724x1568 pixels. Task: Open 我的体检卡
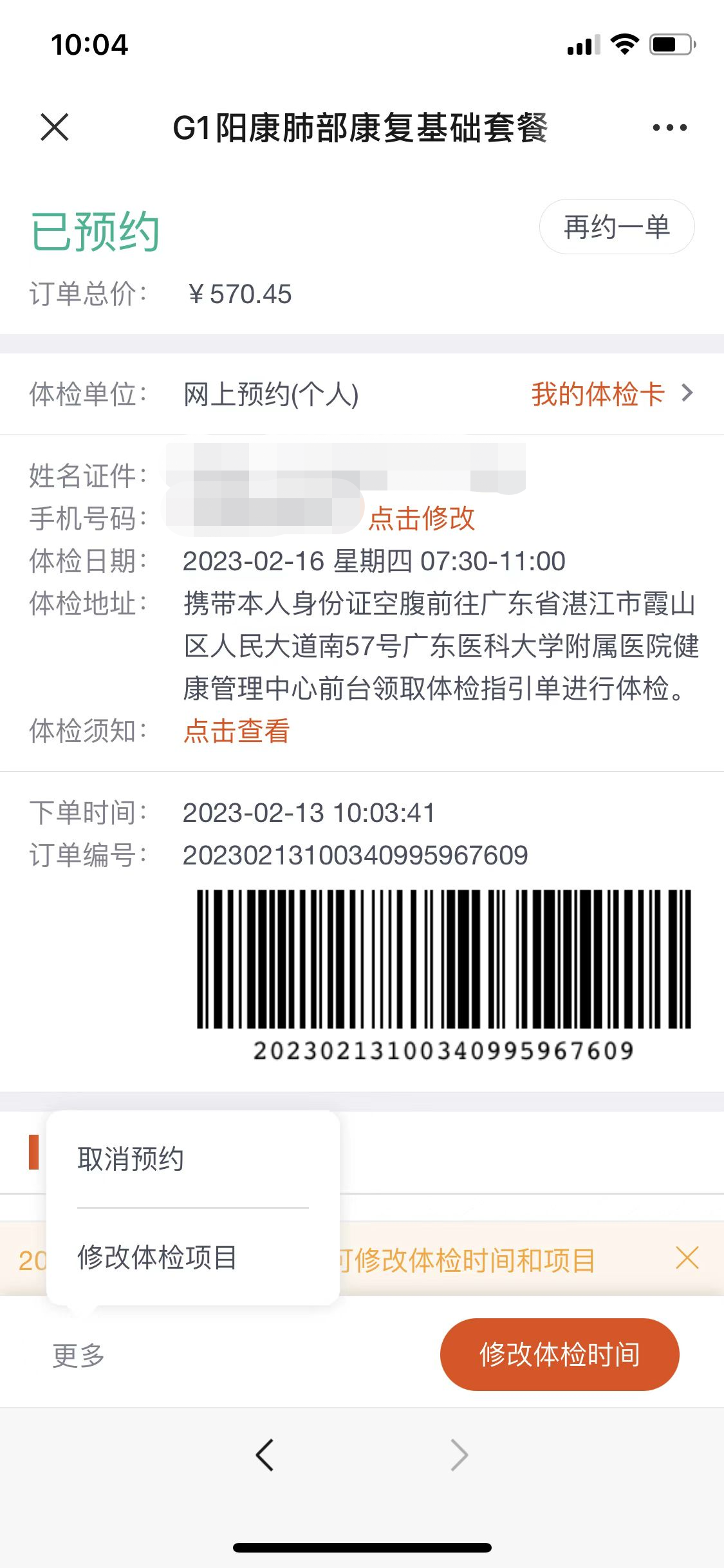pos(611,394)
